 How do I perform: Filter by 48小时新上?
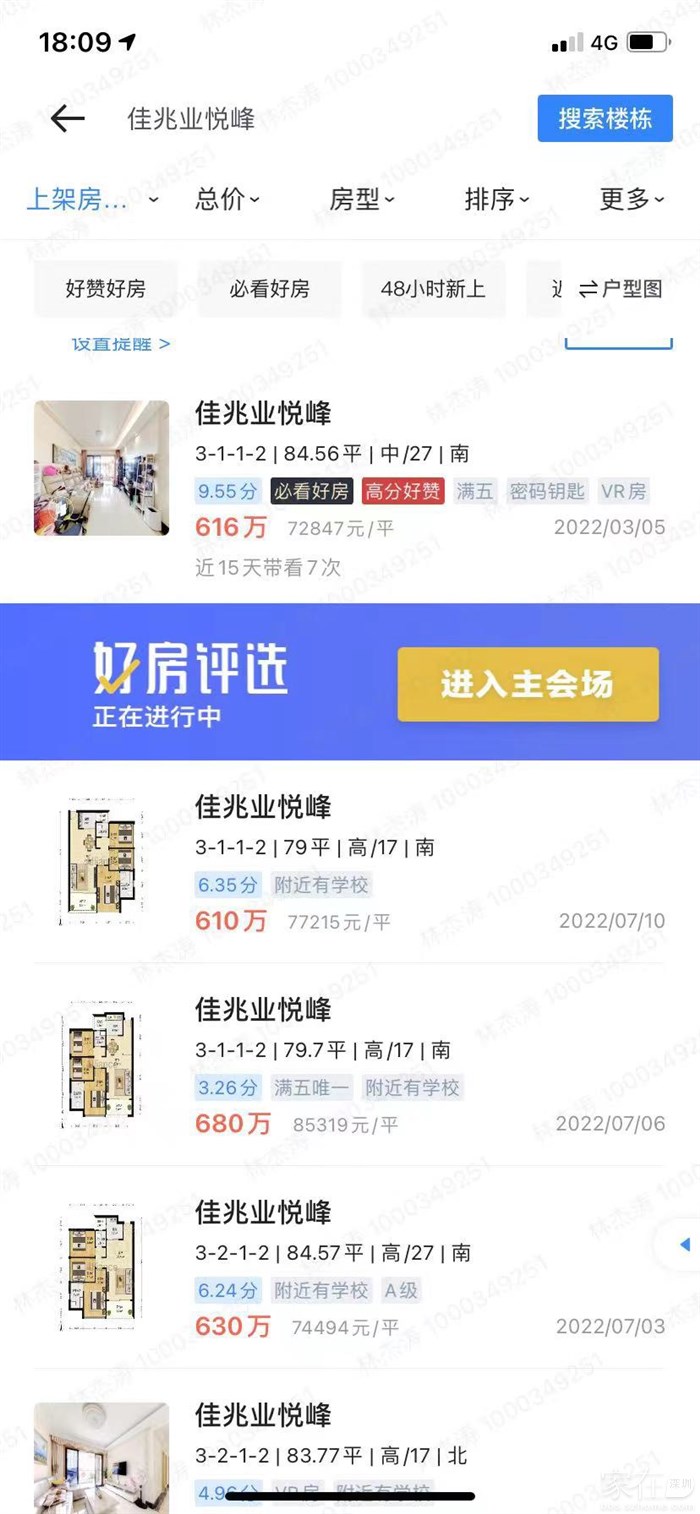click(x=433, y=289)
